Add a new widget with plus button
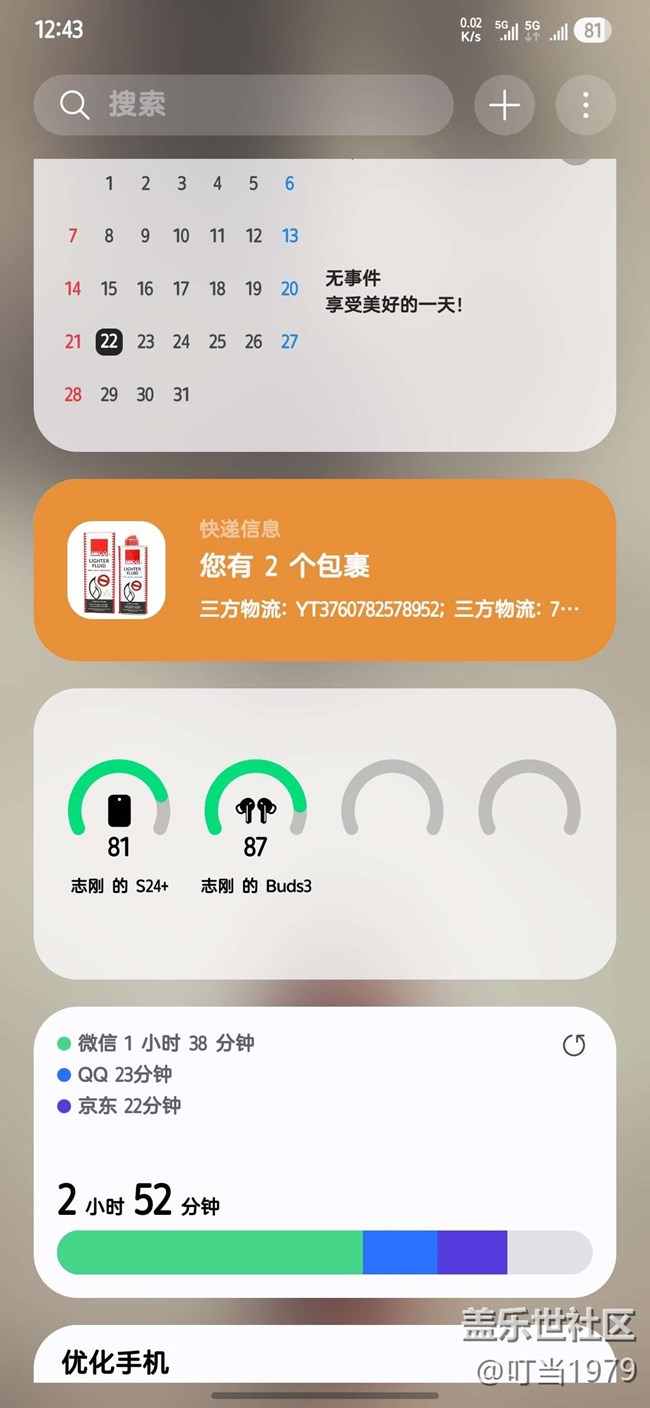 504,105
